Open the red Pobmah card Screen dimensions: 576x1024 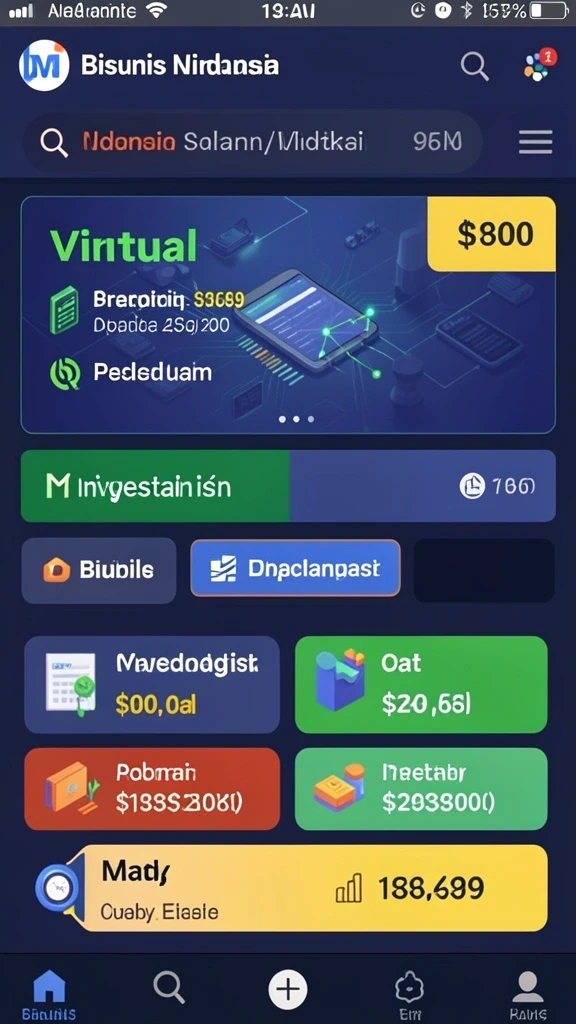(152, 789)
